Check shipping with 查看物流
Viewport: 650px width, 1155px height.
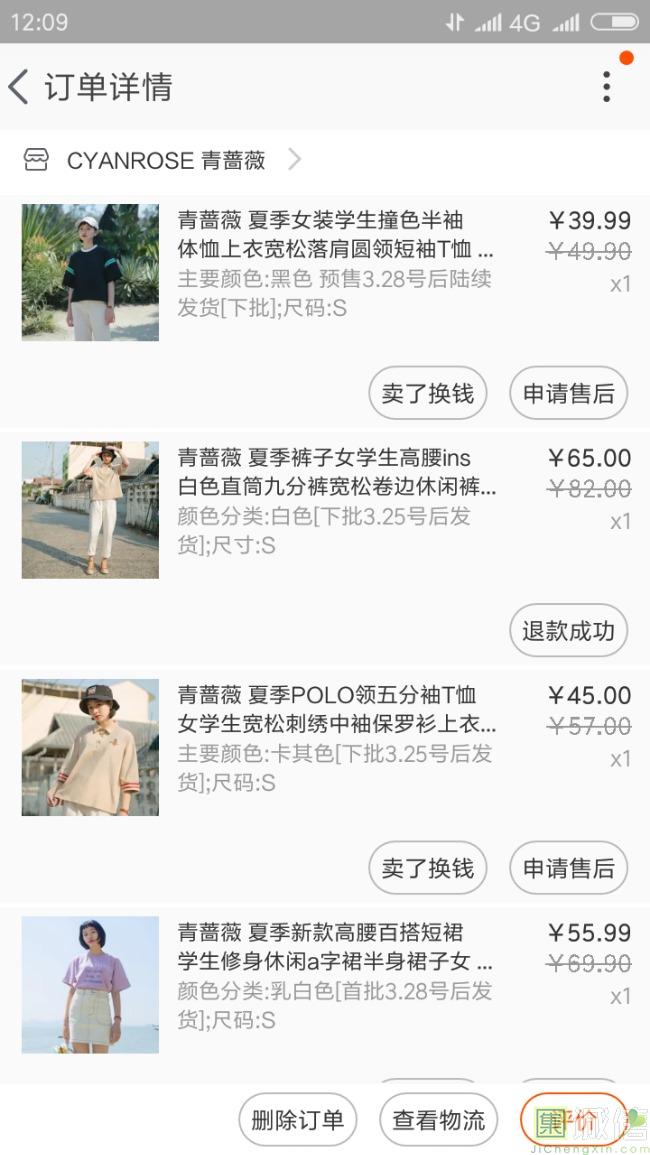click(438, 1120)
